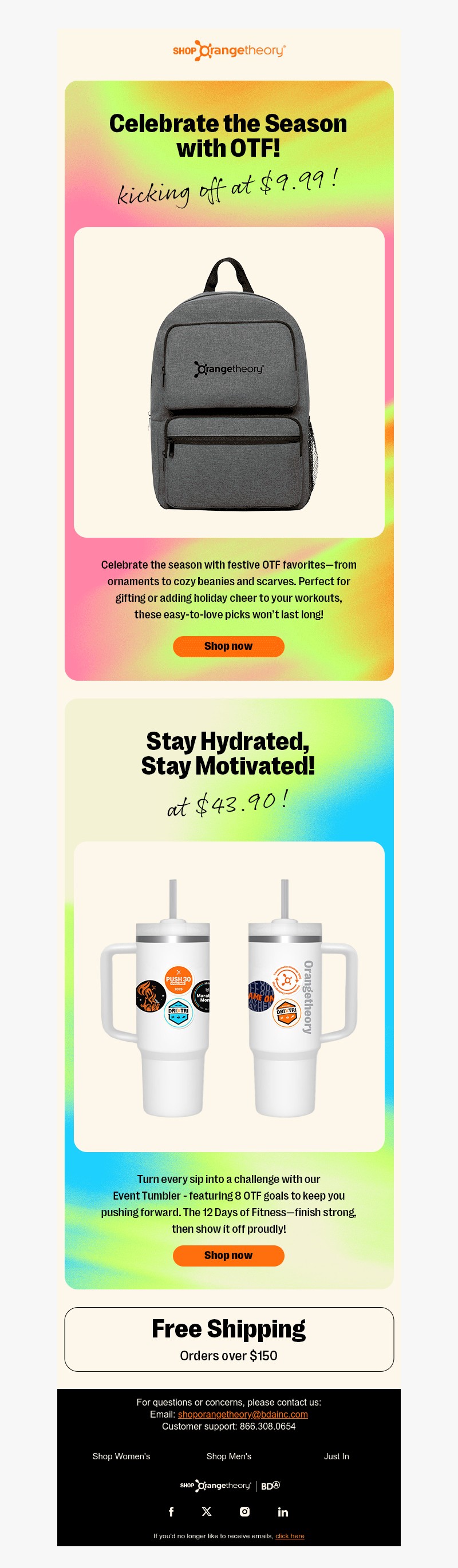Visit the LinkedIn icon
This screenshot has height=1568, width=458.
283,1511
